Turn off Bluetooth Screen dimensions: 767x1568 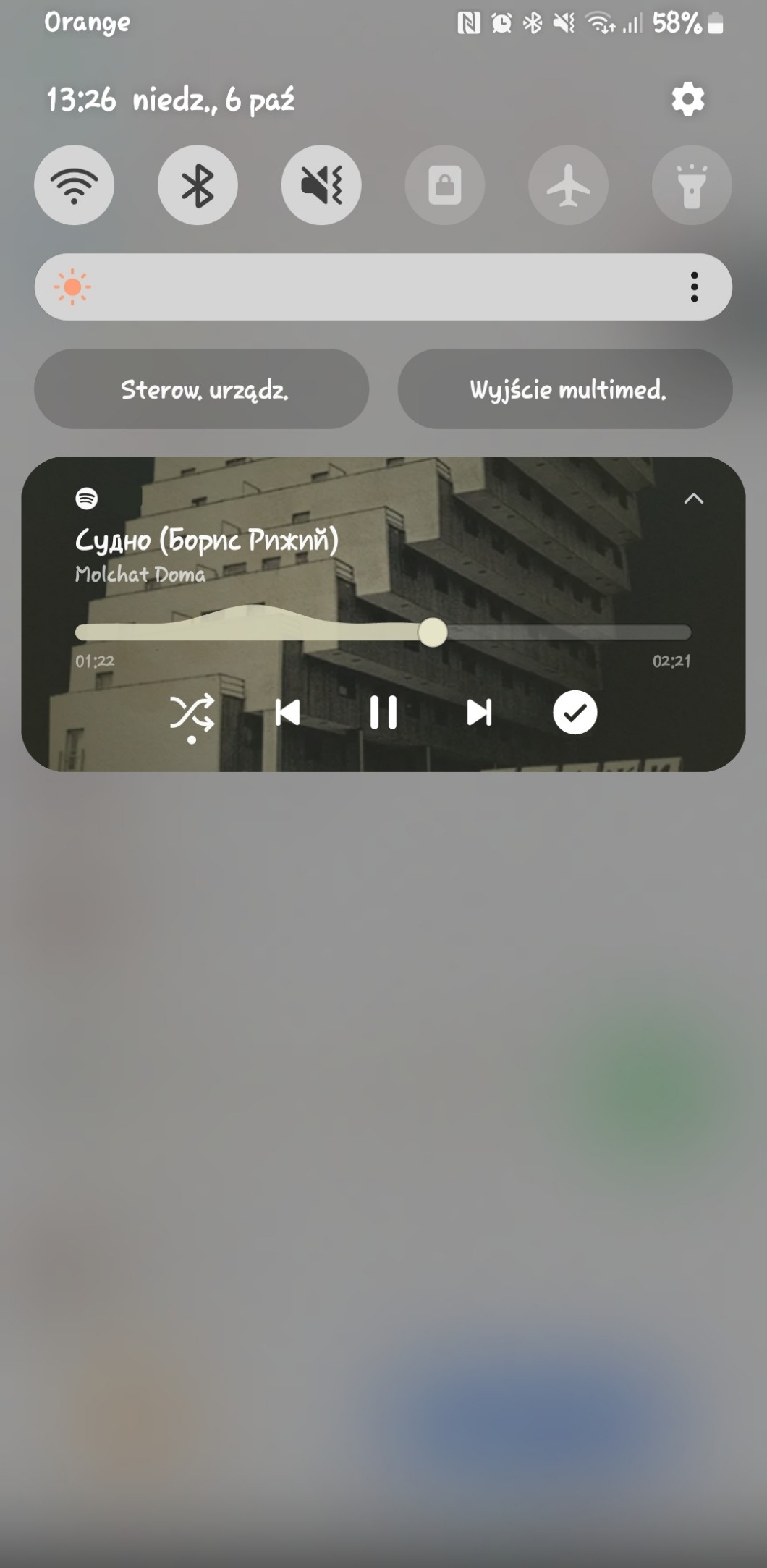coord(198,185)
